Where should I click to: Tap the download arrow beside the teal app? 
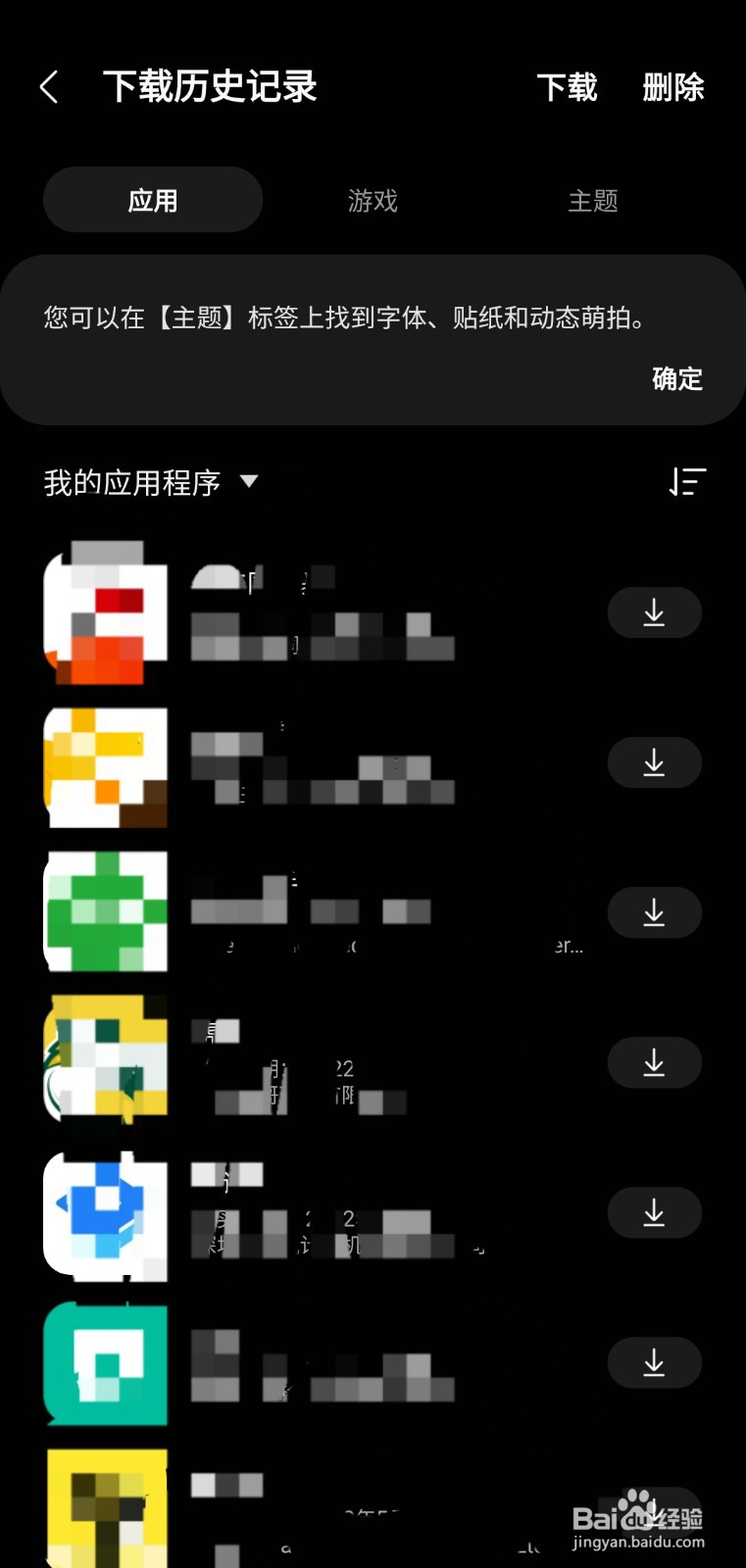click(x=654, y=1362)
